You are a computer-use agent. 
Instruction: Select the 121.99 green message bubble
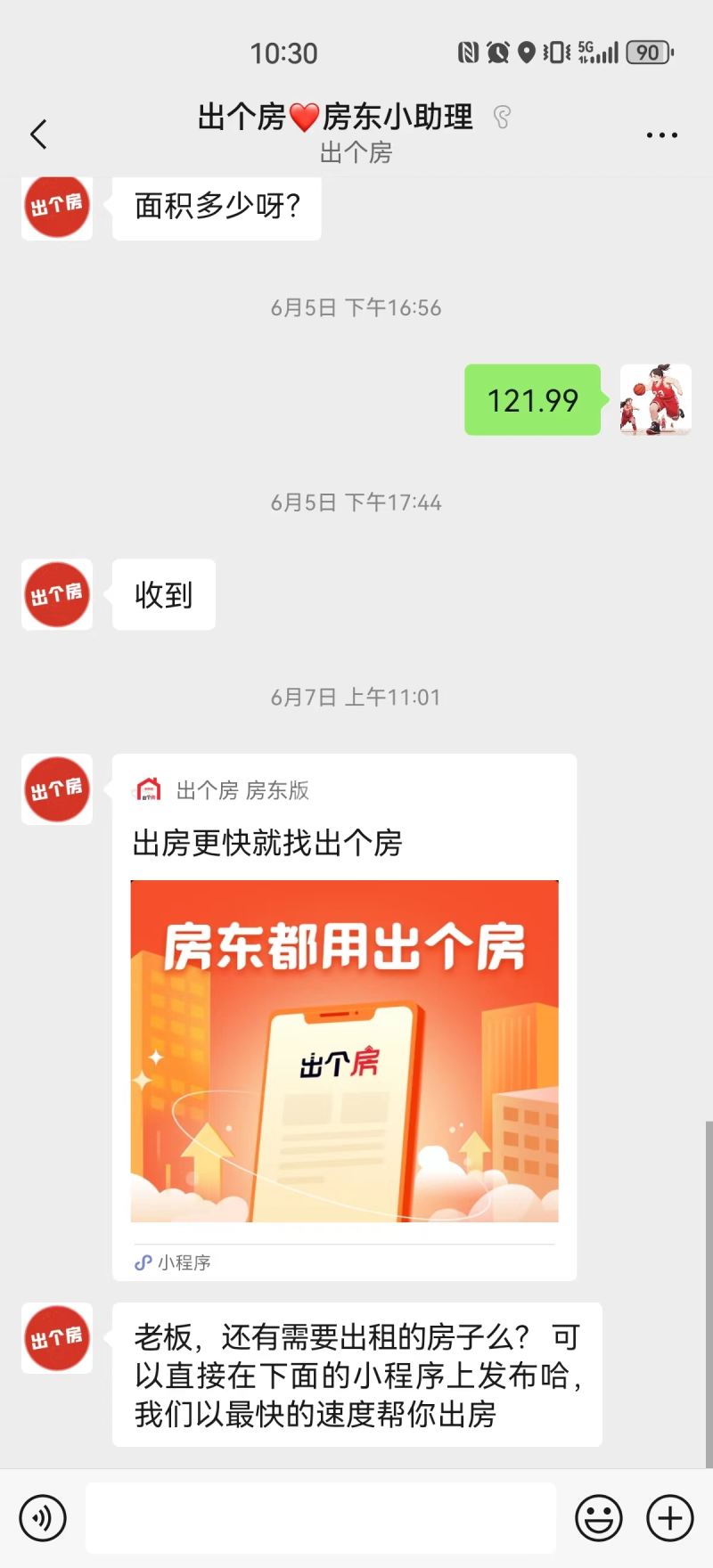(x=532, y=401)
